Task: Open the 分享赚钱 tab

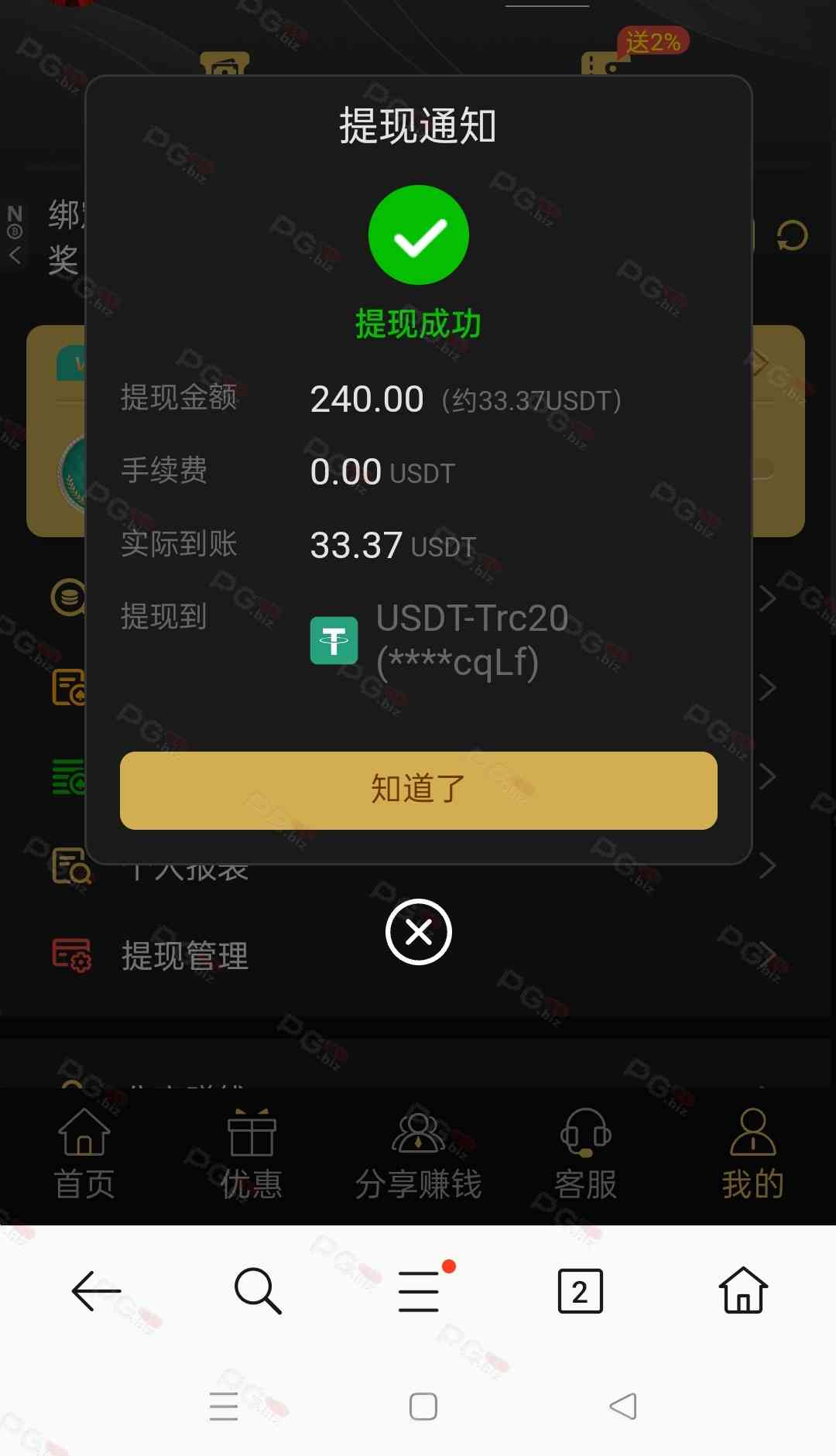Action: coord(418,1153)
